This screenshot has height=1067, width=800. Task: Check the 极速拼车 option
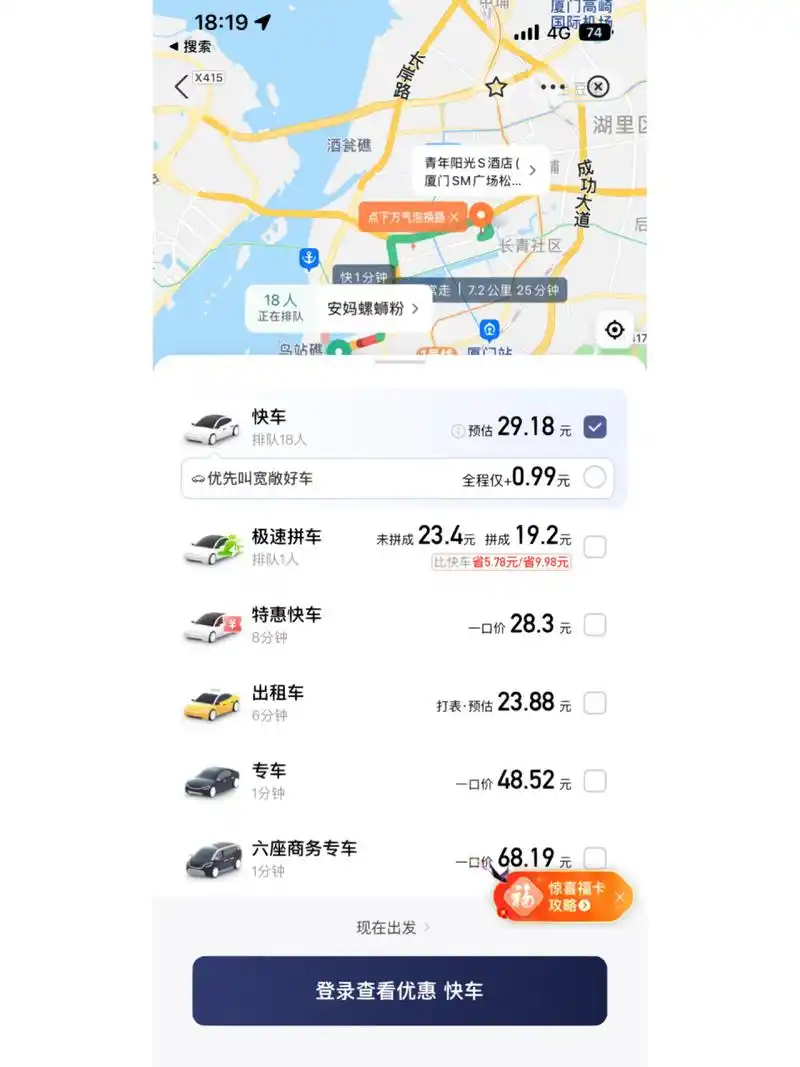(595, 547)
